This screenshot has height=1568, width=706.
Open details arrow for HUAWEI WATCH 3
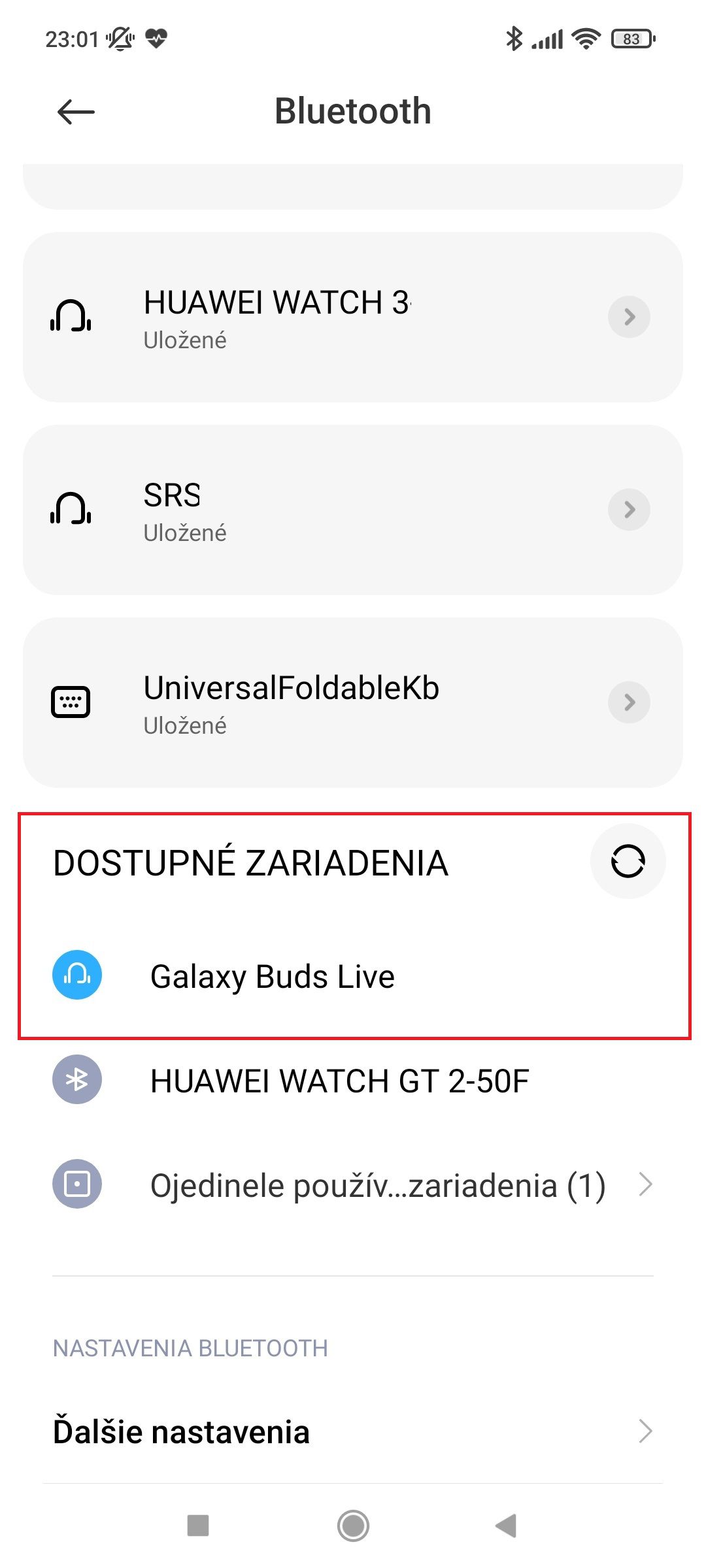629,317
